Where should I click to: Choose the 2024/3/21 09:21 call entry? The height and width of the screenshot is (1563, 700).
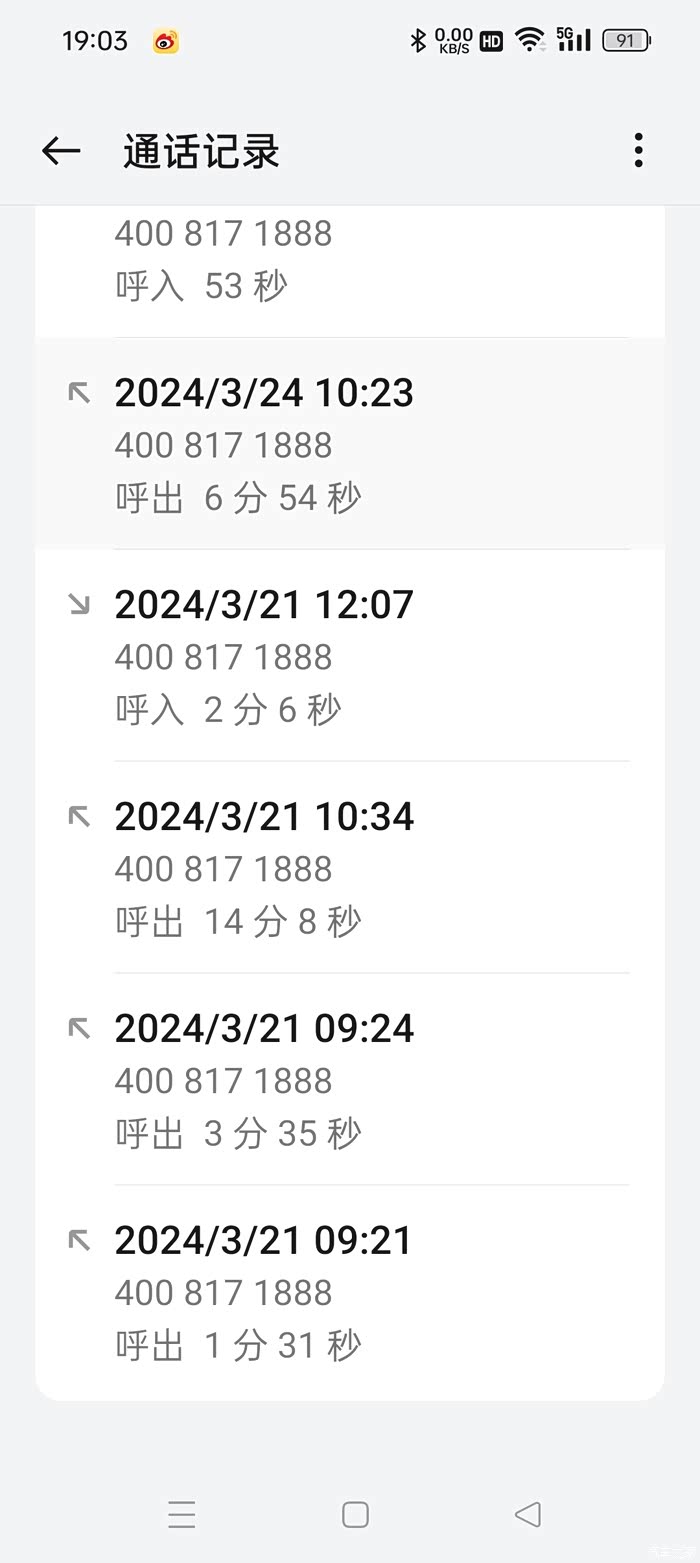tap(350, 1292)
